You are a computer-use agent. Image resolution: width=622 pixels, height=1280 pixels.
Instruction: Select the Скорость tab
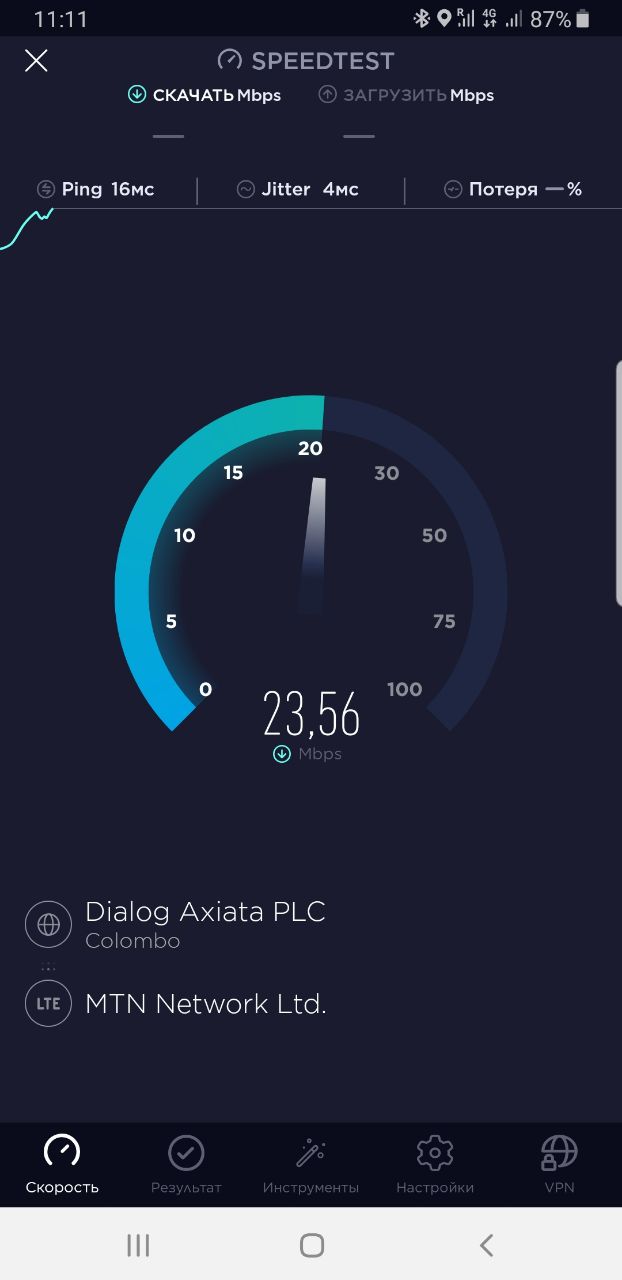point(62,1165)
